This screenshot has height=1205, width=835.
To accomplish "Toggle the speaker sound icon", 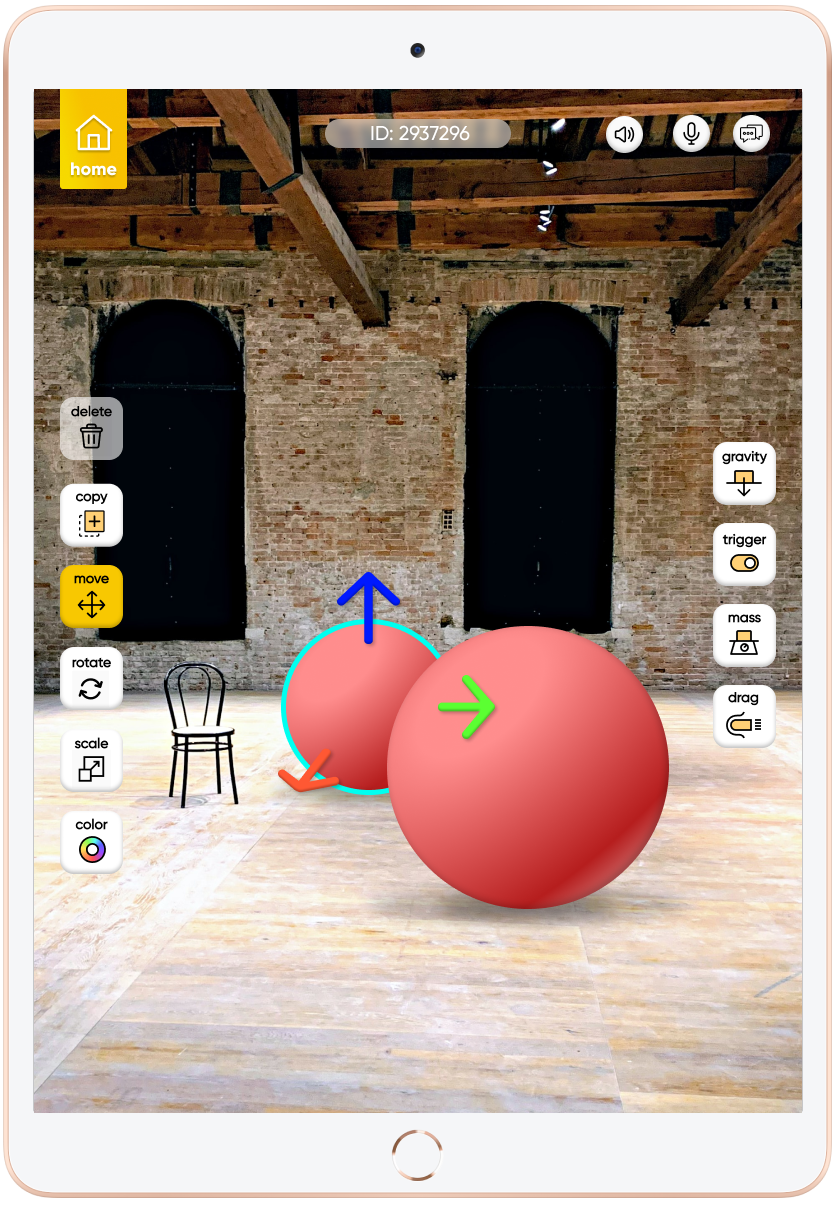I will point(625,134).
